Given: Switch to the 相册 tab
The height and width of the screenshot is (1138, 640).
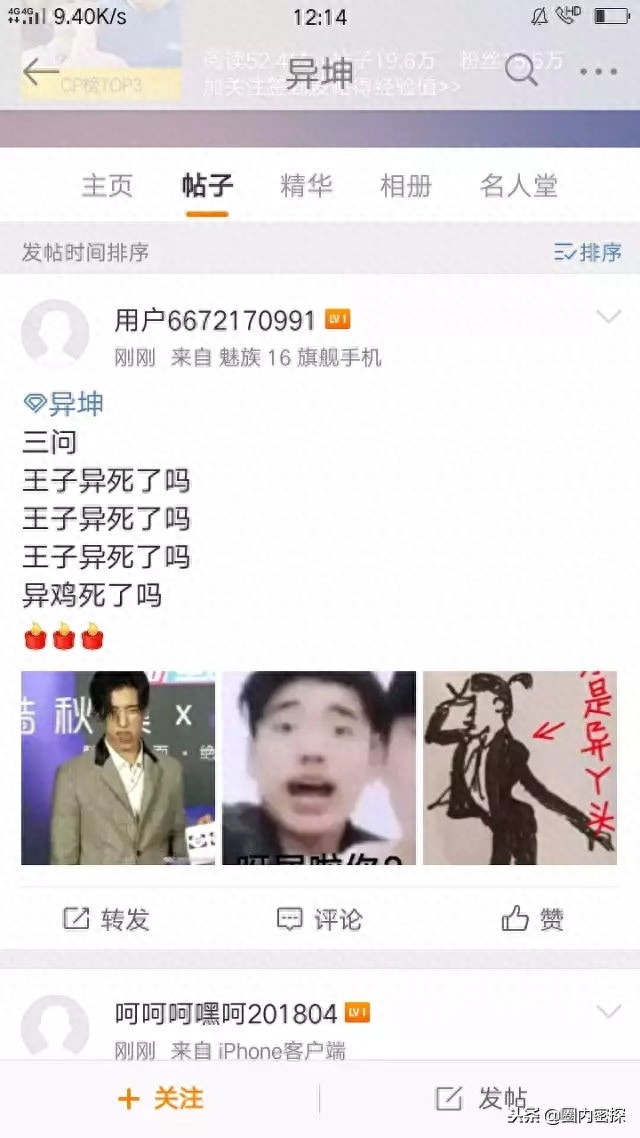Looking at the screenshot, I should click(x=406, y=186).
